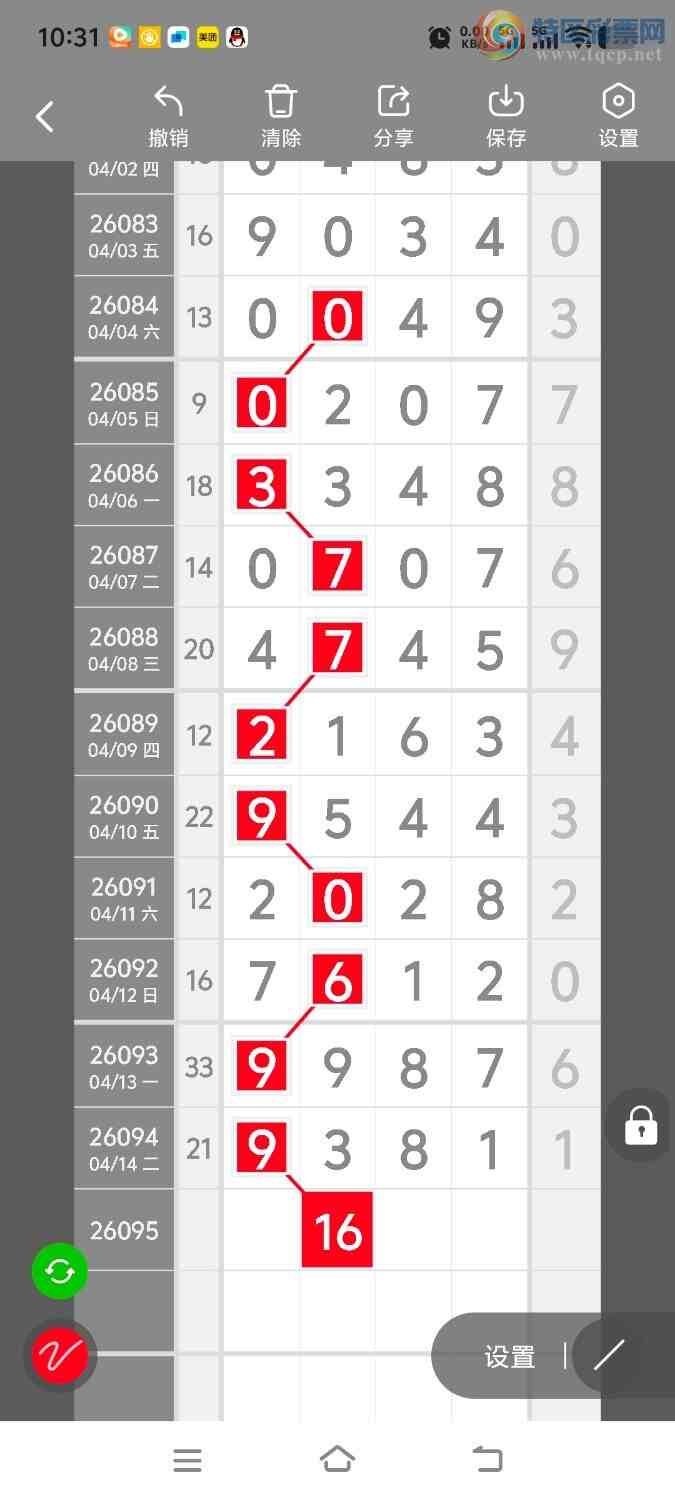Save the chart with 保存

(506, 116)
